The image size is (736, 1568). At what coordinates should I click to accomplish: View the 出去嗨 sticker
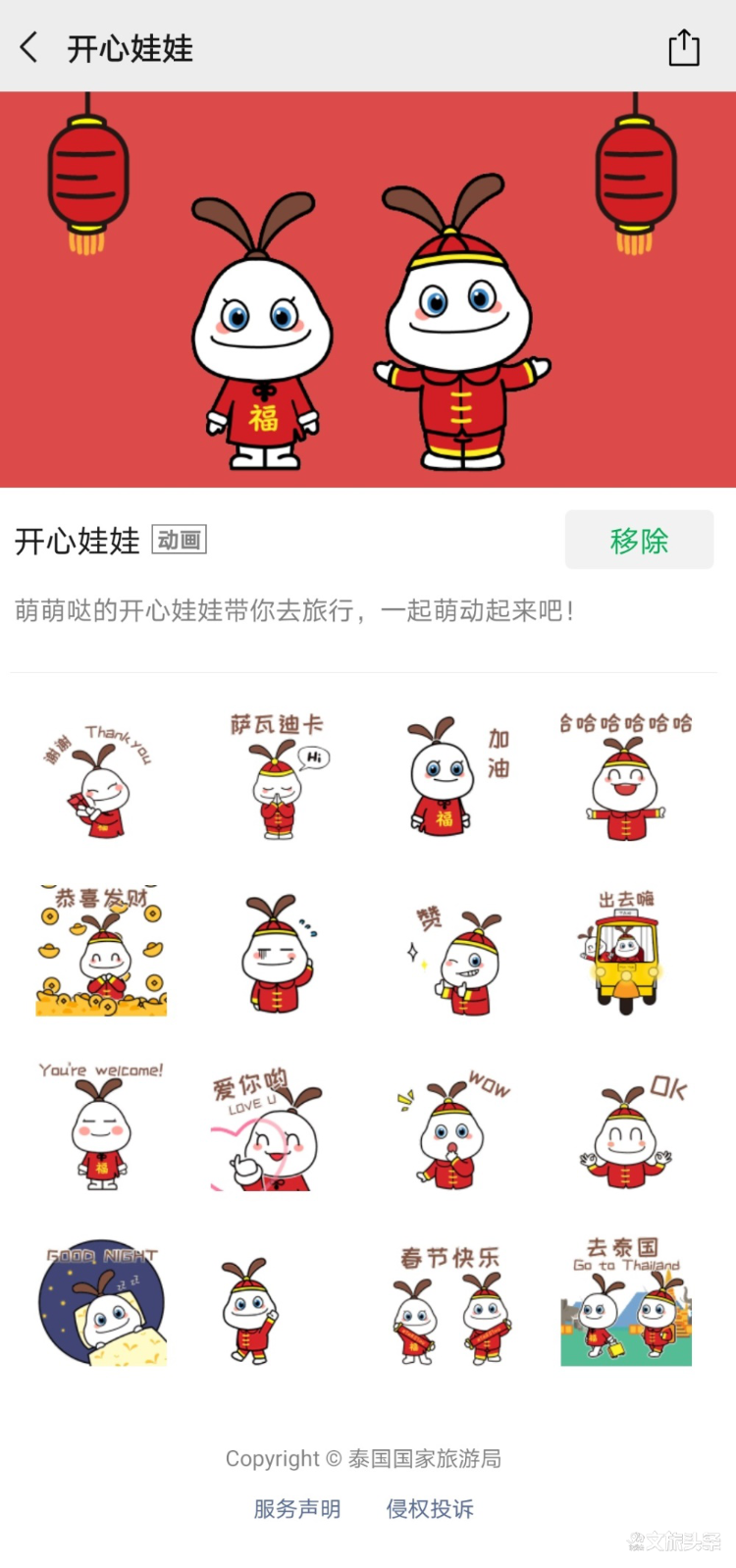point(626,951)
